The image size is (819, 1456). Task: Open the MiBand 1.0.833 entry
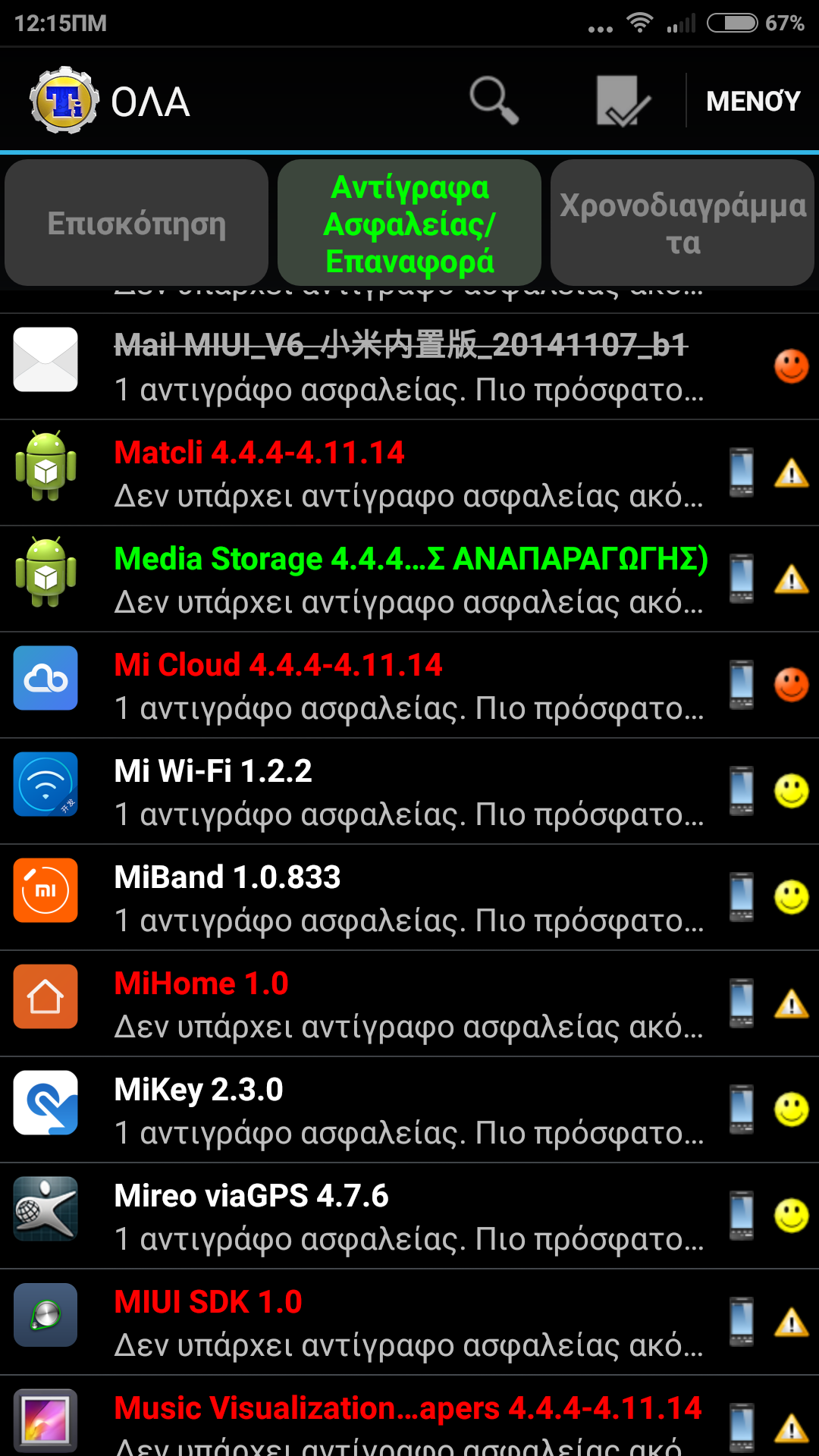409,898
